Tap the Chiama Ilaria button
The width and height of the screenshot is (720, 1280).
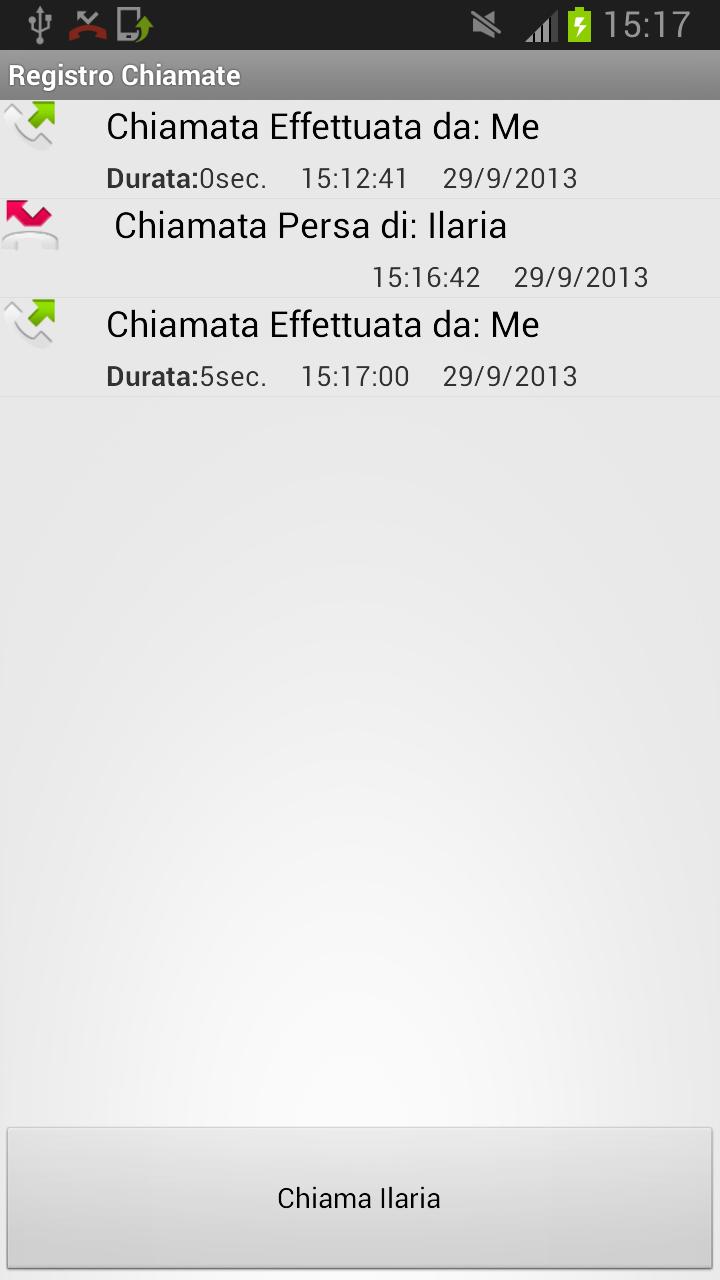tap(359, 1198)
